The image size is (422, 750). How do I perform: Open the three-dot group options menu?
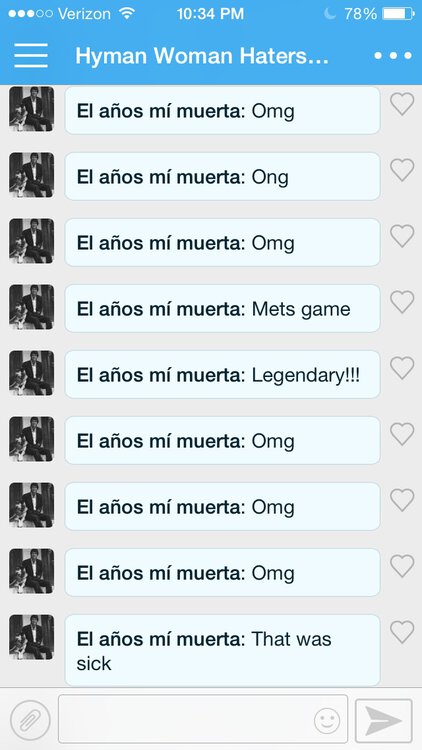393,56
